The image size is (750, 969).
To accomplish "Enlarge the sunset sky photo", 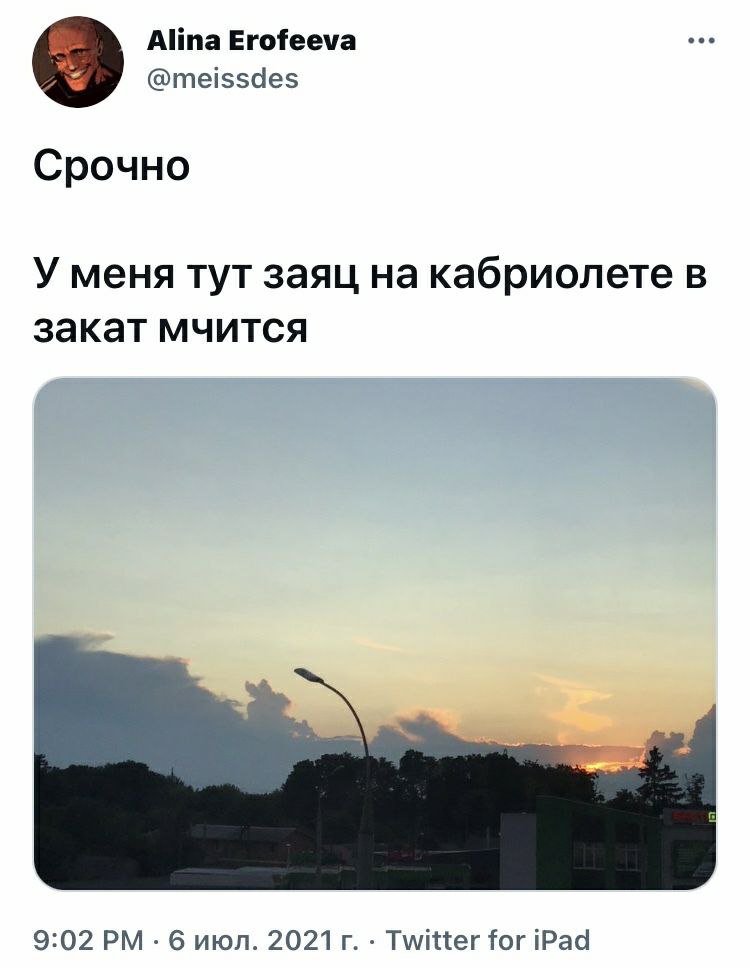I will [375, 632].
